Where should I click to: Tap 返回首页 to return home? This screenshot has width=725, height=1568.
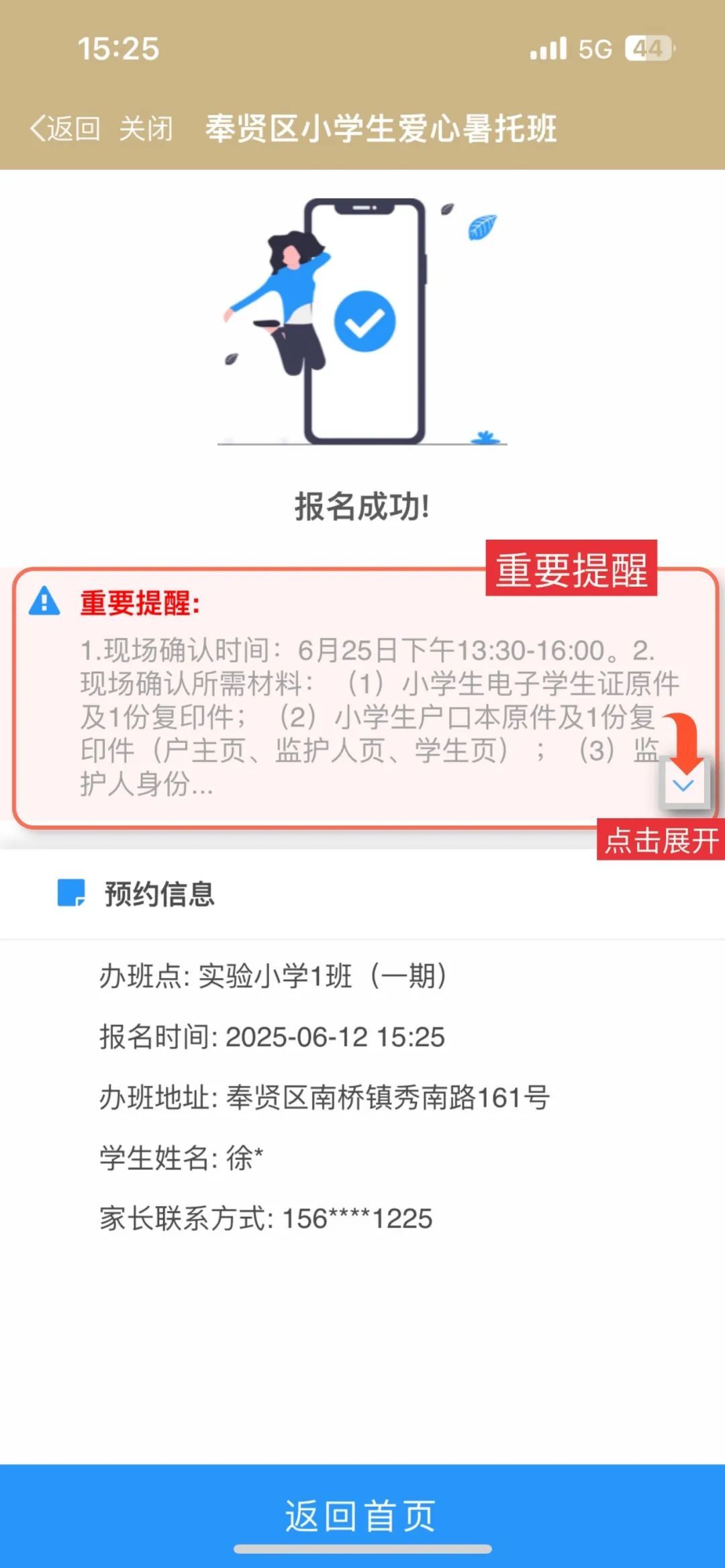pos(362,1516)
